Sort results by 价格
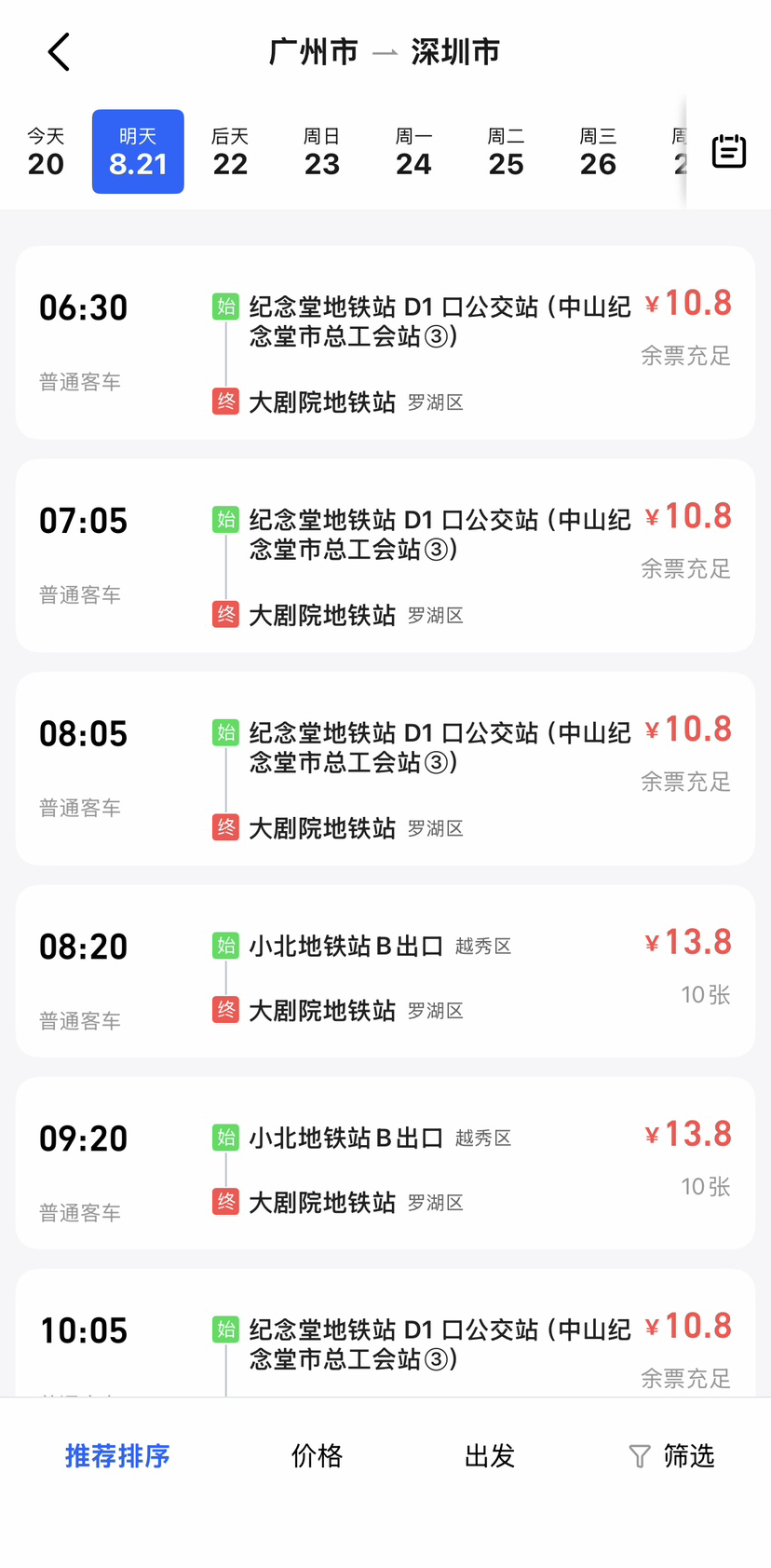771x1568 pixels. click(x=317, y=1455)
